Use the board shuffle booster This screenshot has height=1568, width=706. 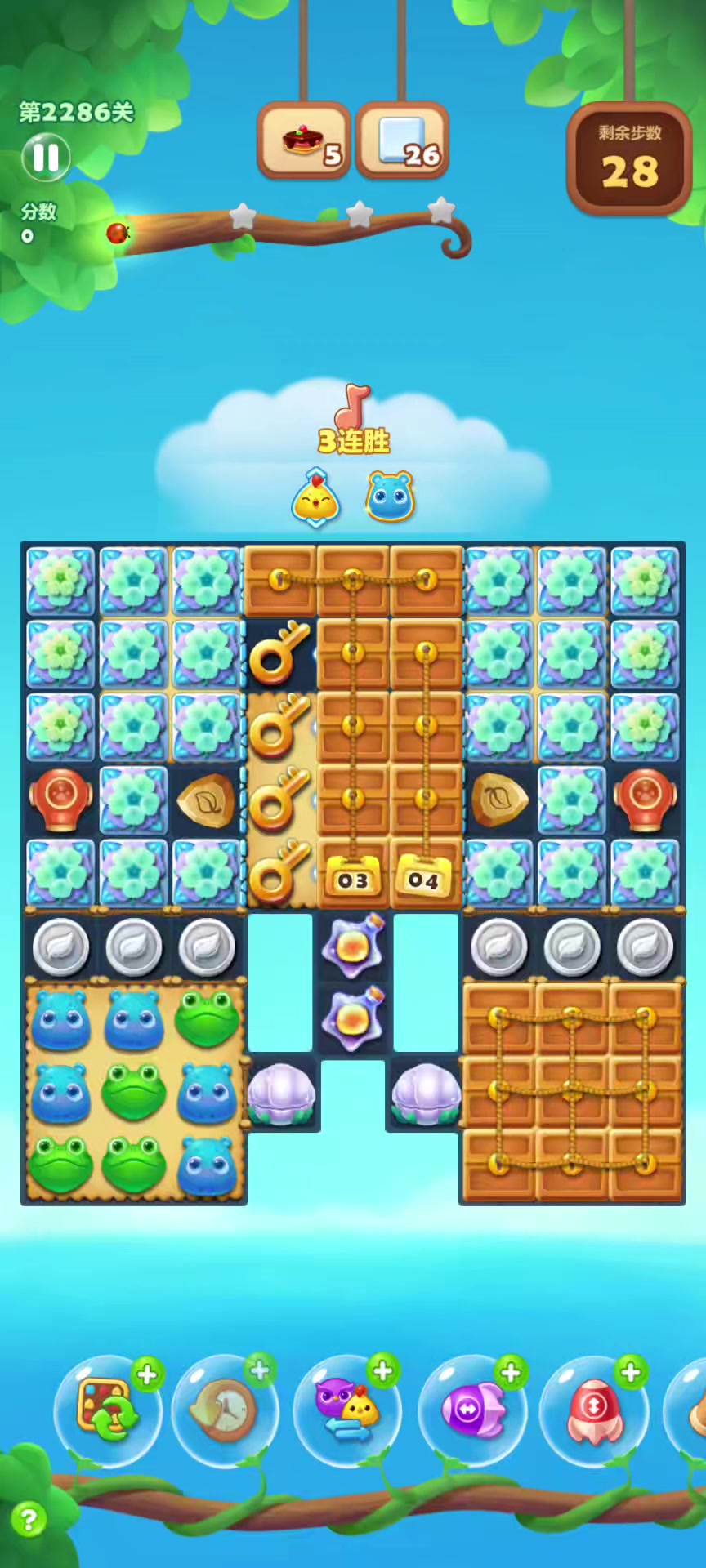108,1410
